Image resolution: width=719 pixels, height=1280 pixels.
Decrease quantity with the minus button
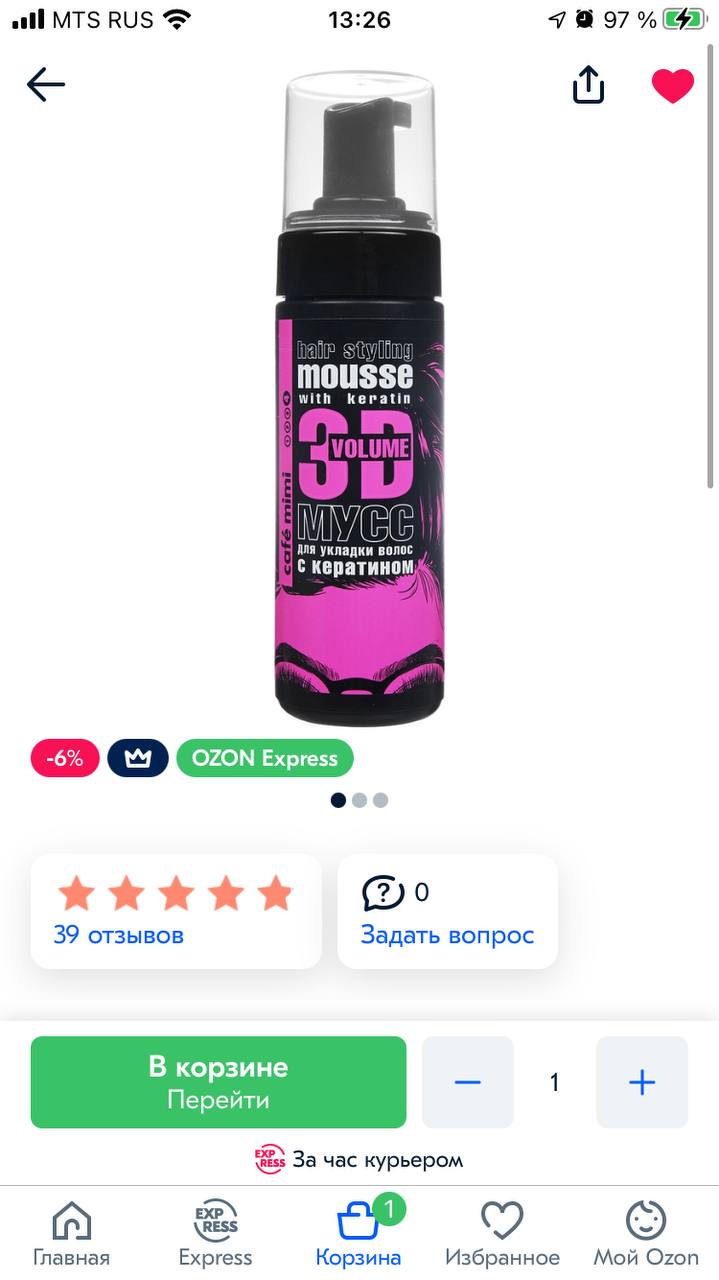point(467,1082)
